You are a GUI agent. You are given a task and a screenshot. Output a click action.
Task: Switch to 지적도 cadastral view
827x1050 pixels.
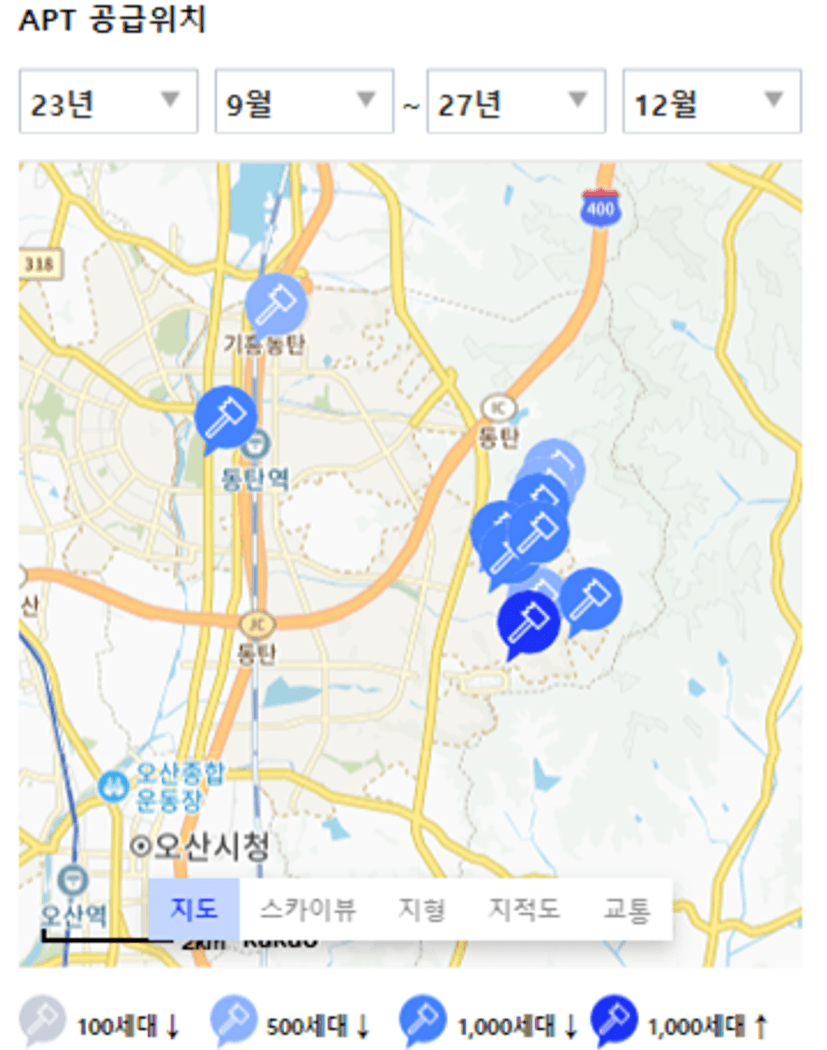(524, 910)
